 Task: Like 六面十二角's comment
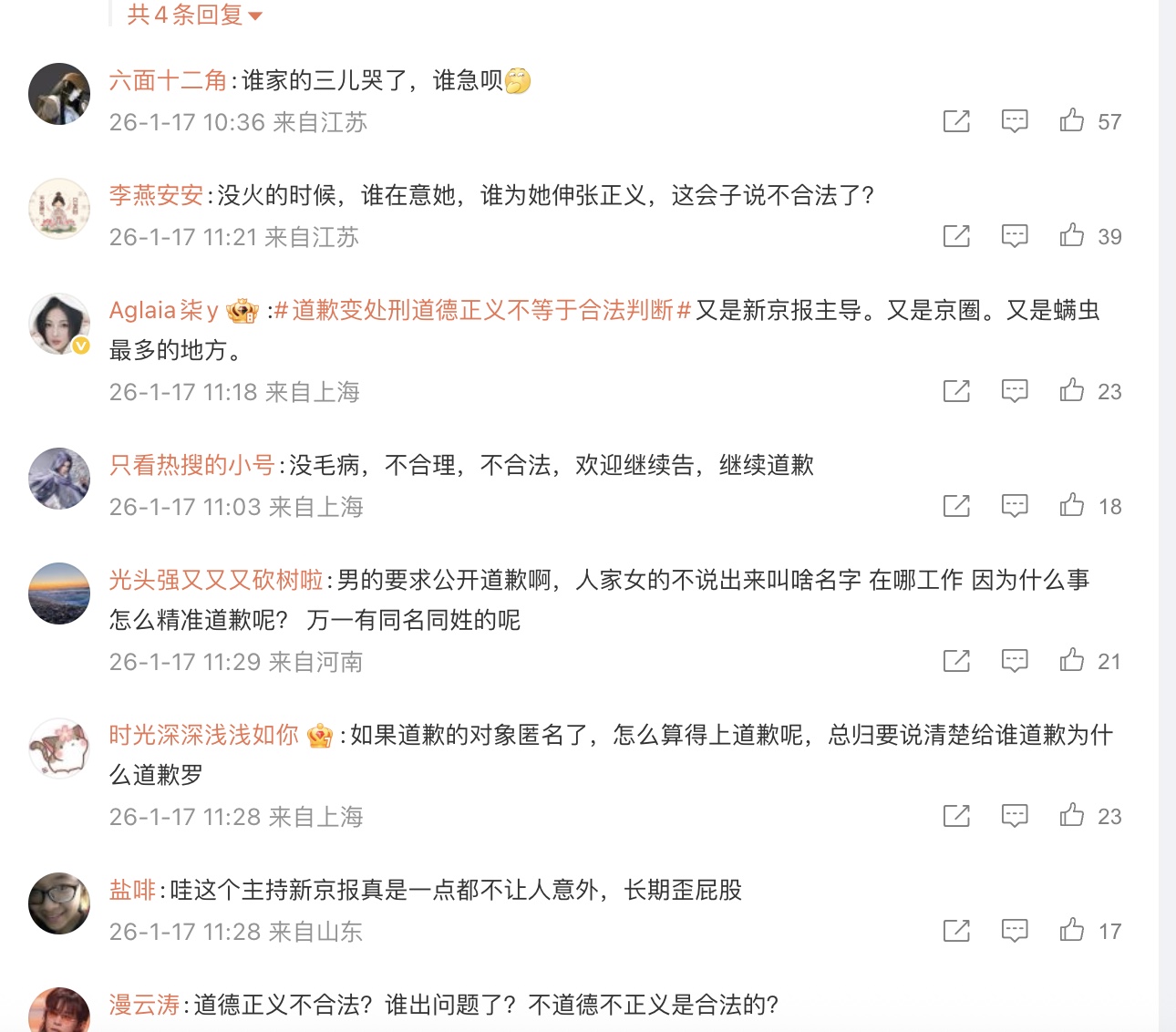[x=1072, y=121]
